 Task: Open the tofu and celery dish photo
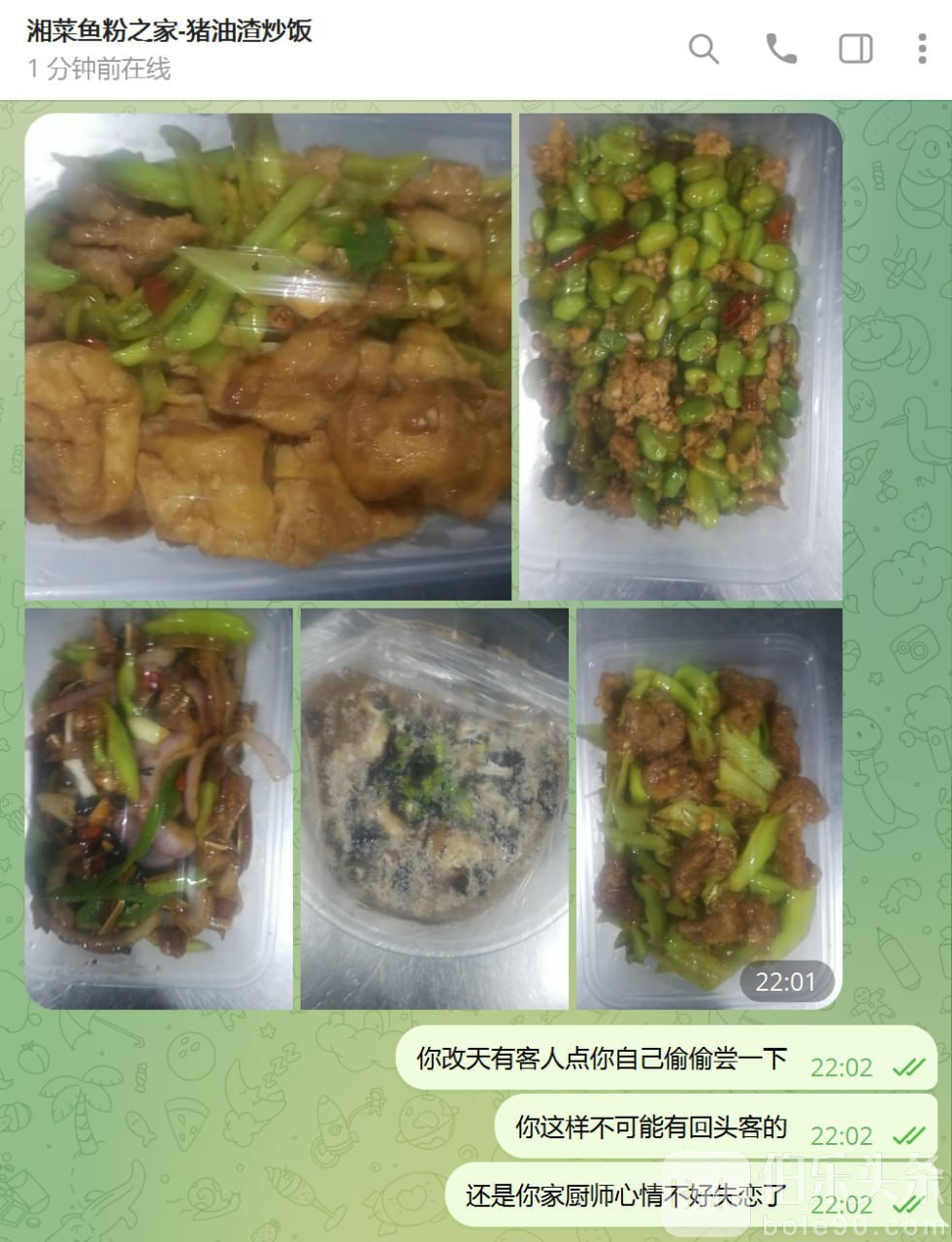(x=268, y=356)
